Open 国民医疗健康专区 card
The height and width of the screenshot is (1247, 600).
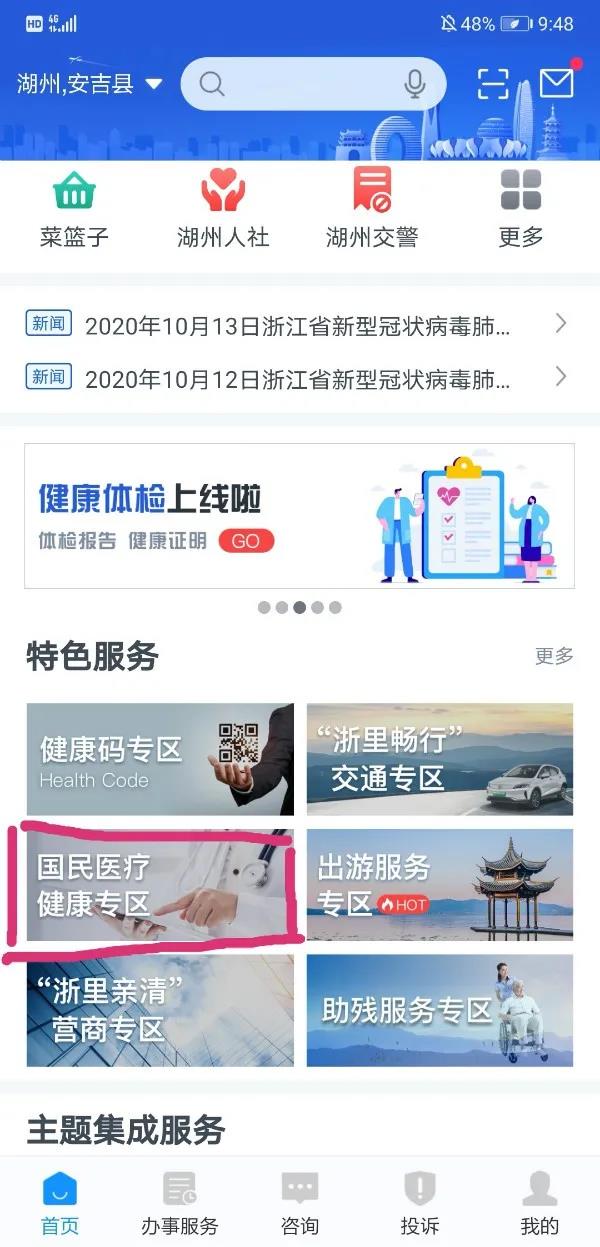(160, 884)
